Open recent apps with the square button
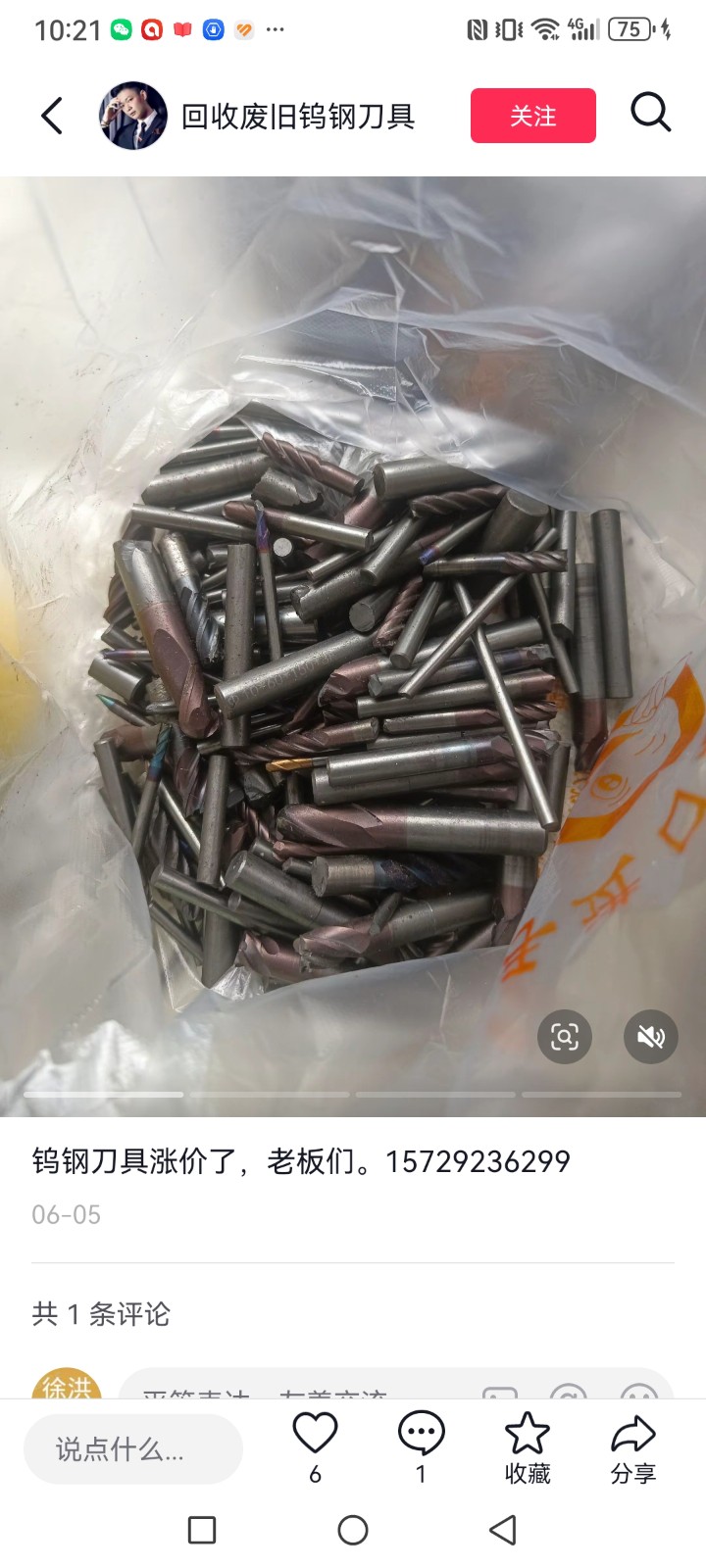Image resolution: width=706 pixels, height=1568 pixels. [202, 1530]
